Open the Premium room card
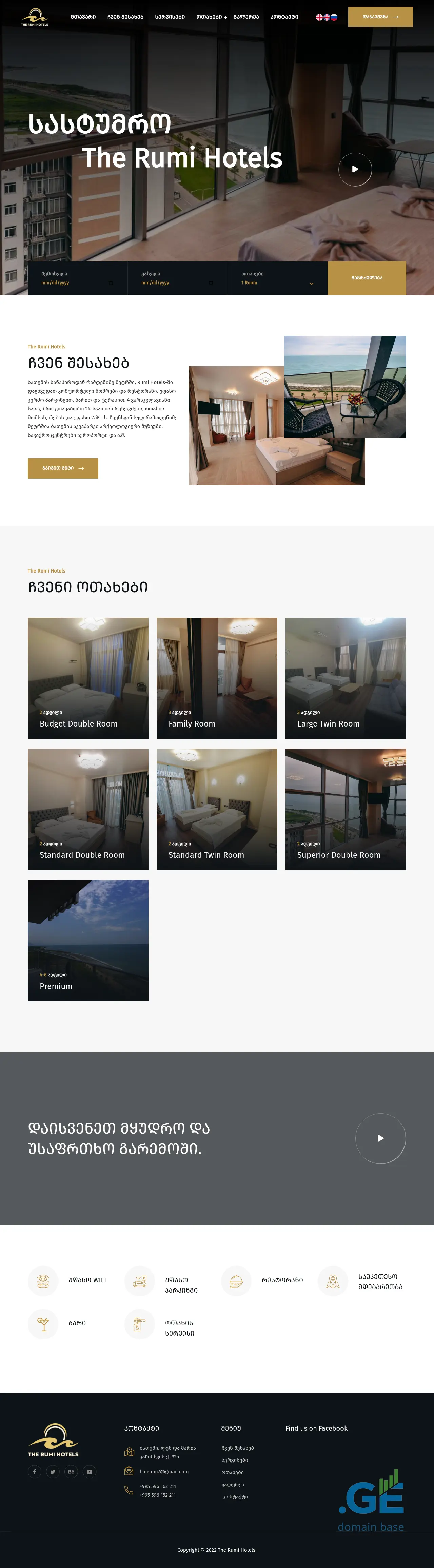The height and width of the screenshot is (1568, 434). point(88,940)
